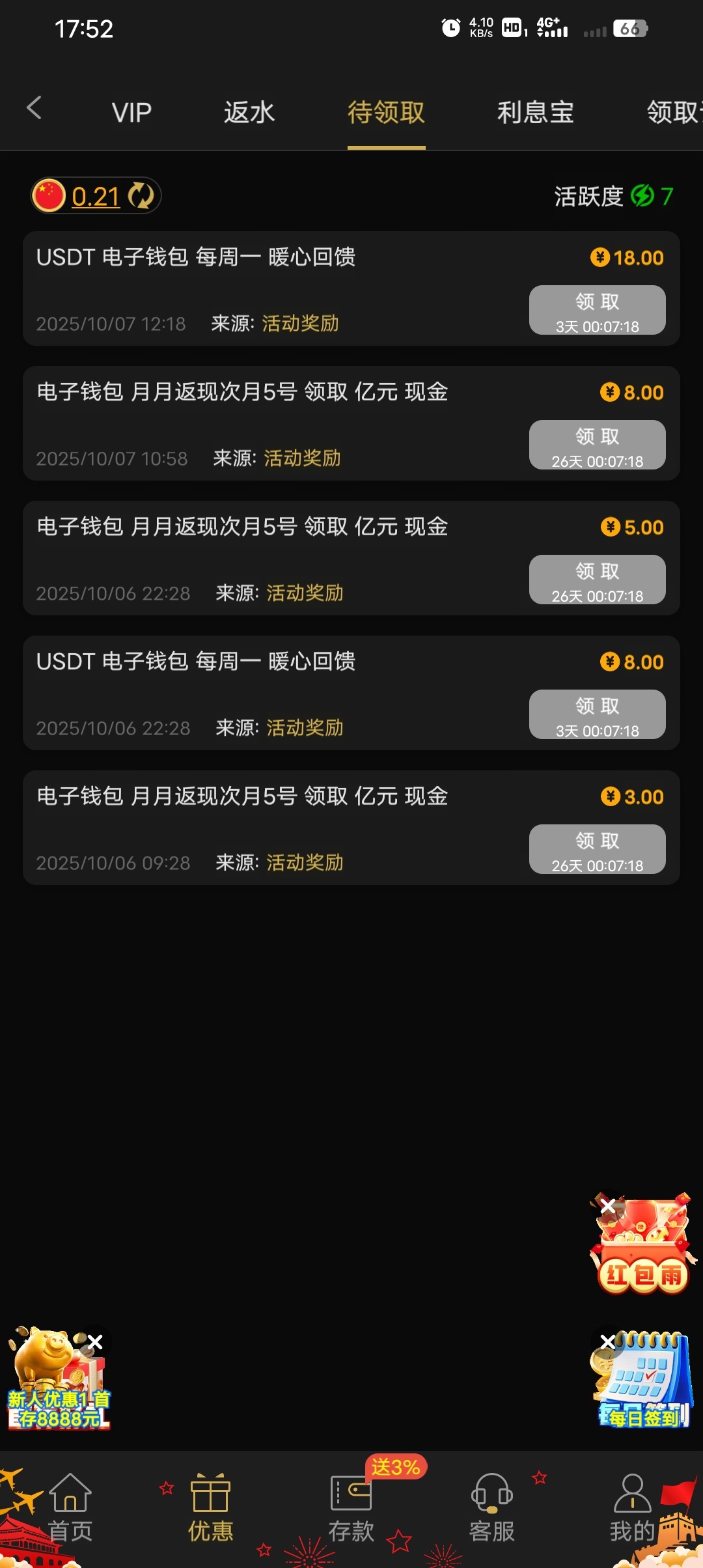Claim the 8.00 monthly cashback reward
This screenshot has width=703, height=1568.
[597, 445]
